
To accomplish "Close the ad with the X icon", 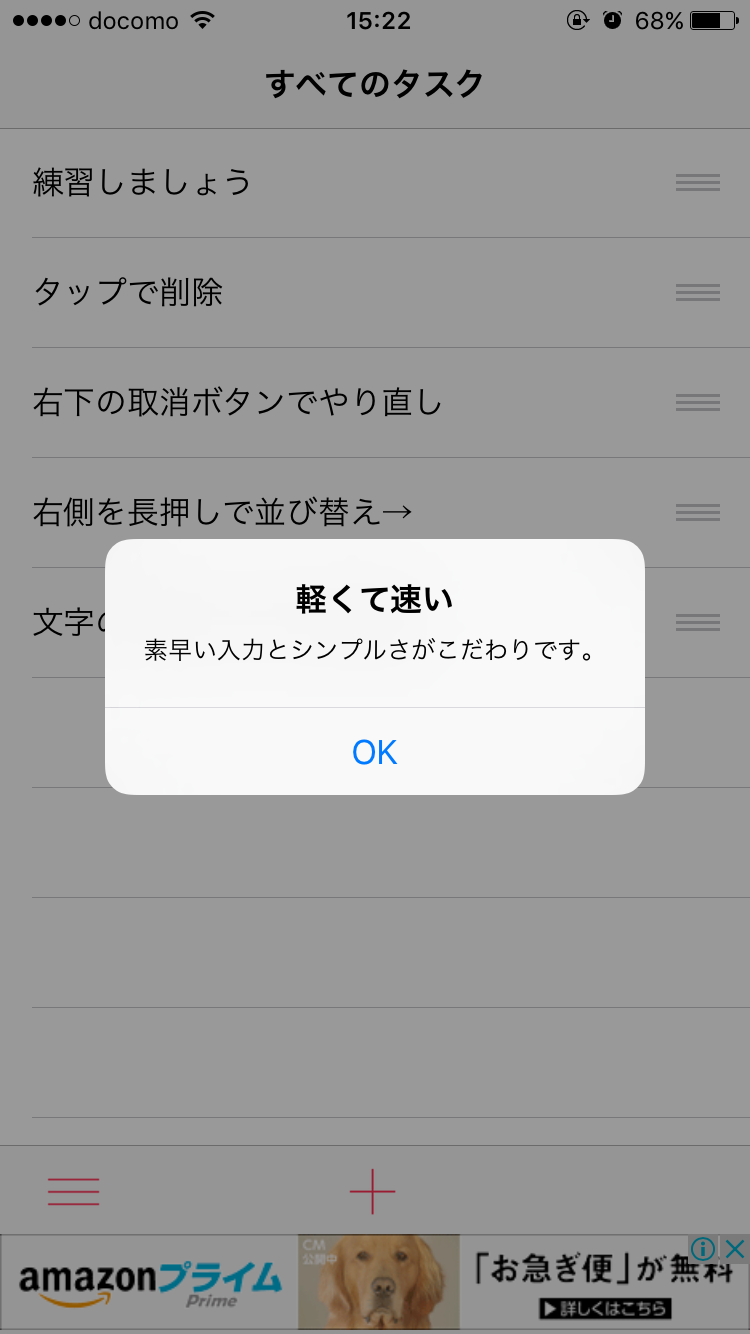I will pos(735,1248).
